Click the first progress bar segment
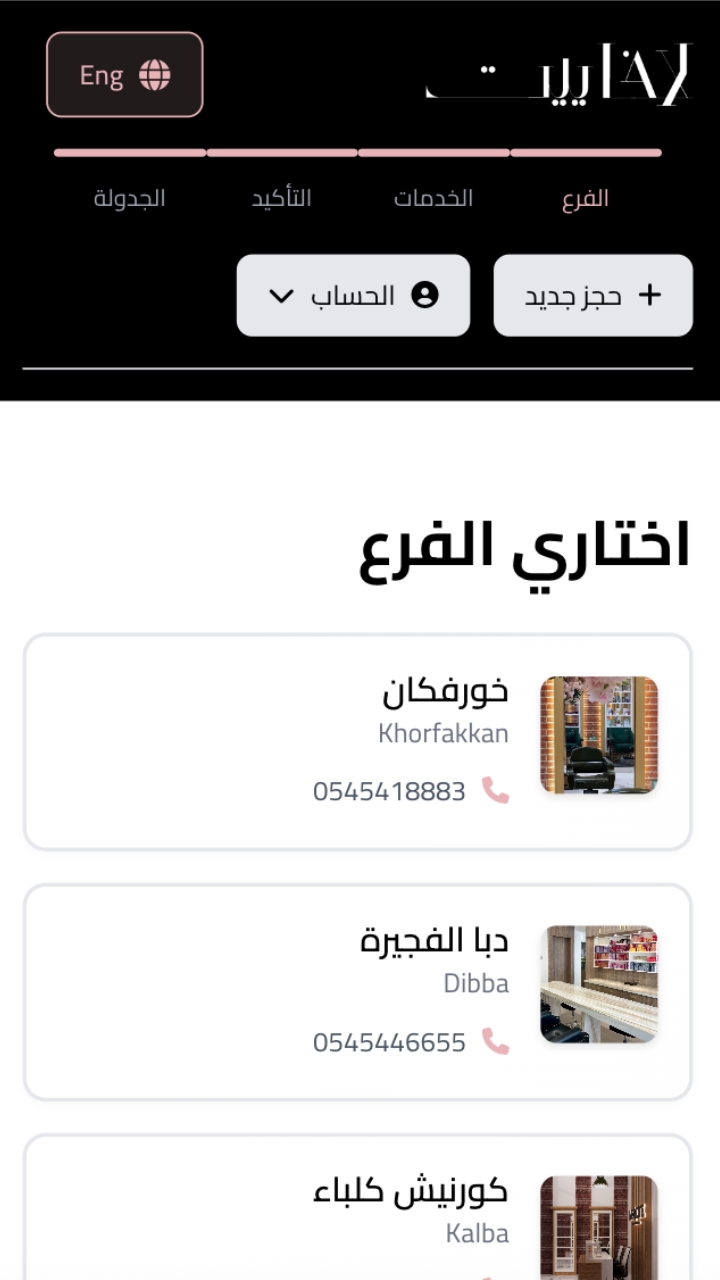The width and height of the screenshot is (720, 1280). pyautogui.click(x=585, y=152)
